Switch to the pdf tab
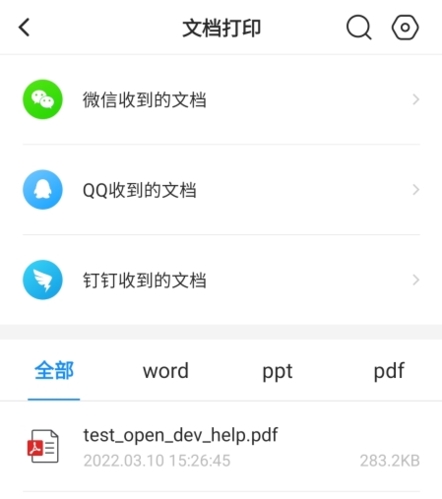This screenshot has height=499, width=442. pyautogui.click(x=389, y=371)
